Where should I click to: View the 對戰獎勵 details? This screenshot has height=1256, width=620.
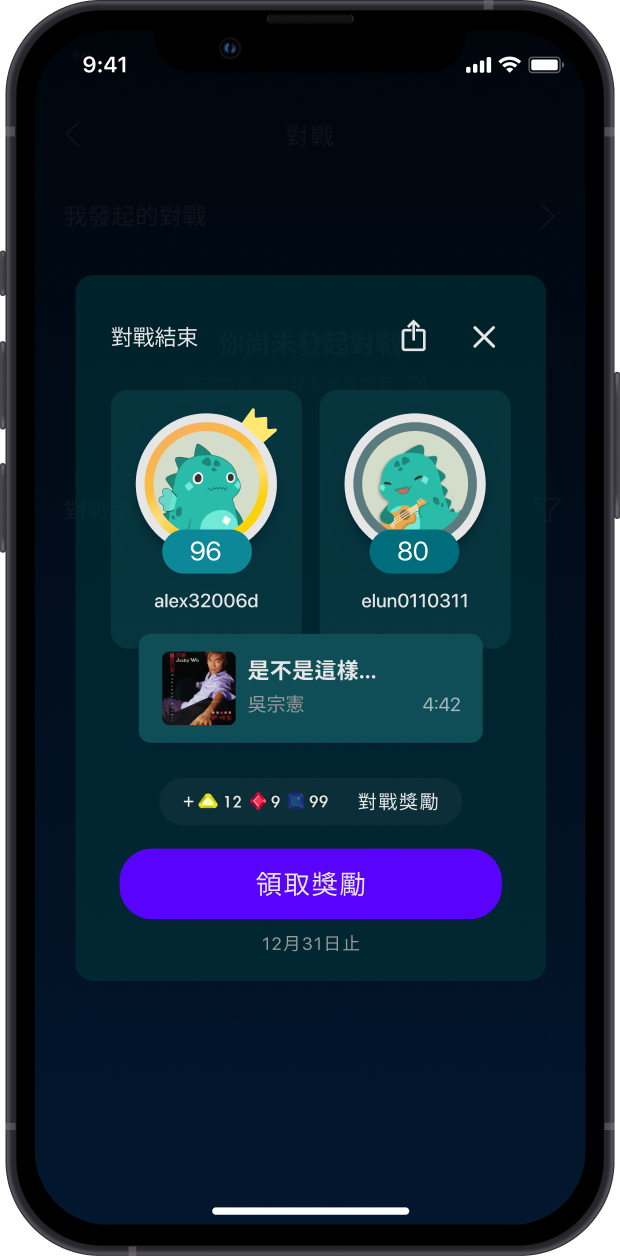pyautogui.click(x=310, y=802)
